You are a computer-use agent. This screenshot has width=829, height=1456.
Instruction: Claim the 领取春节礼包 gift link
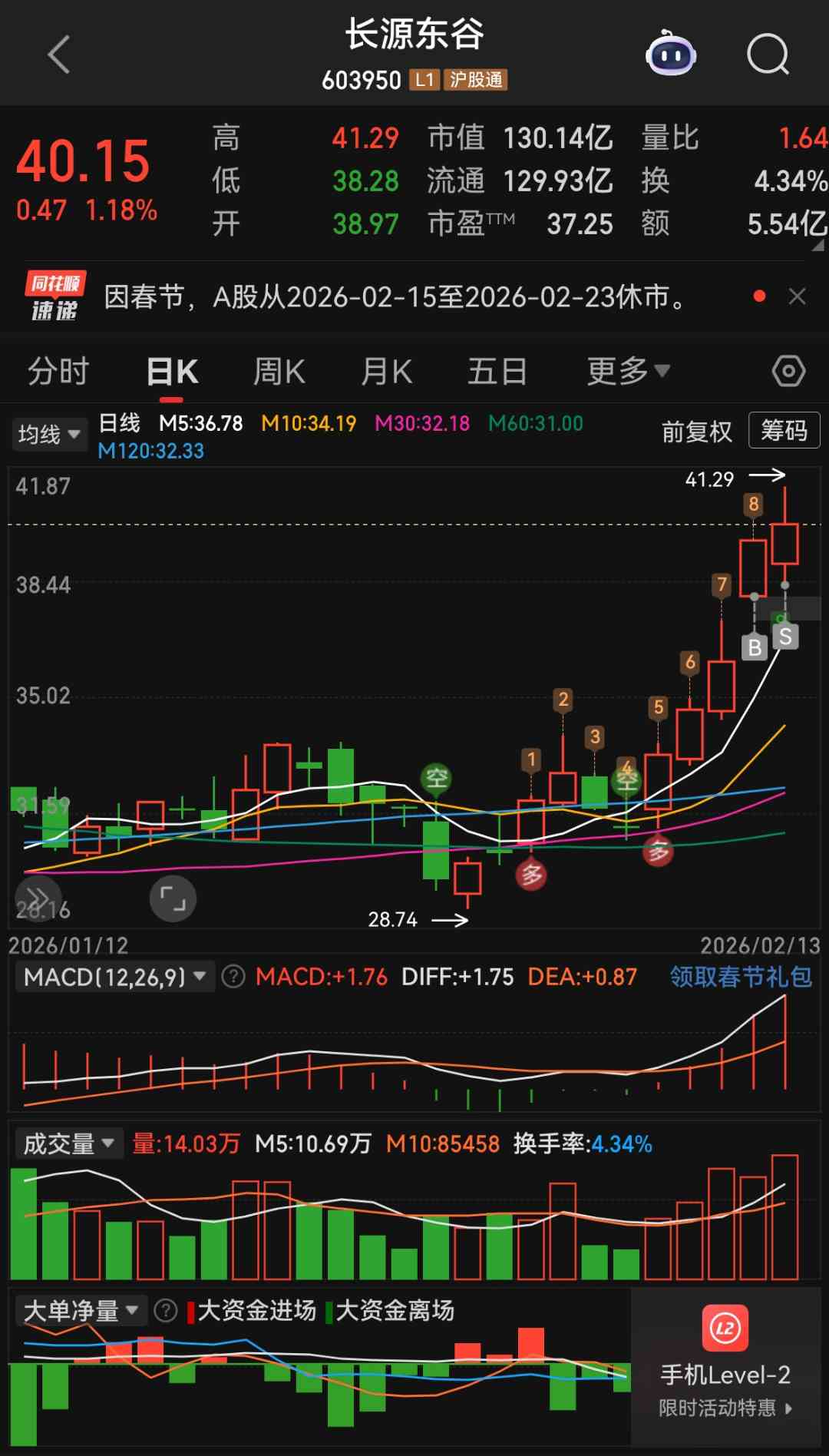740,977
